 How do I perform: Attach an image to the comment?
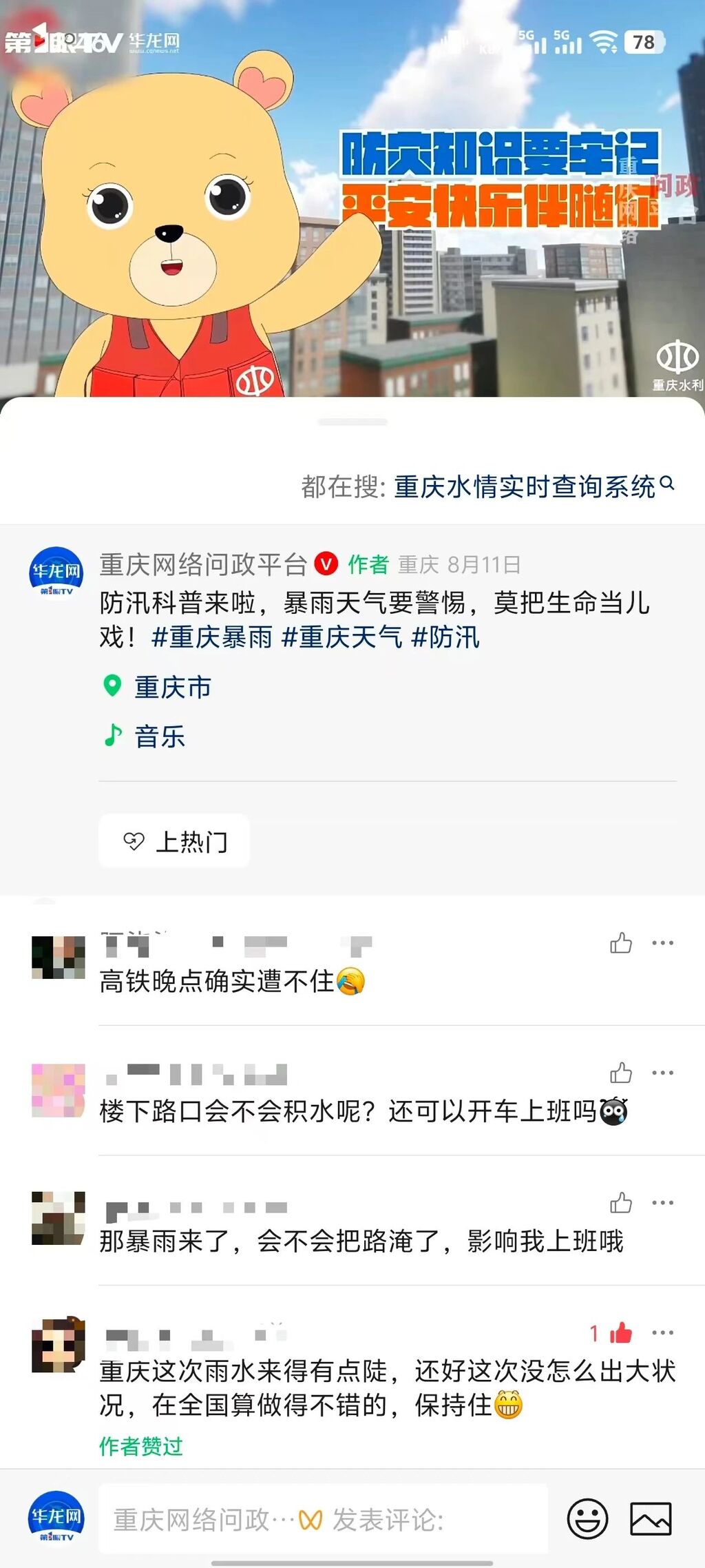[651, 1519]
